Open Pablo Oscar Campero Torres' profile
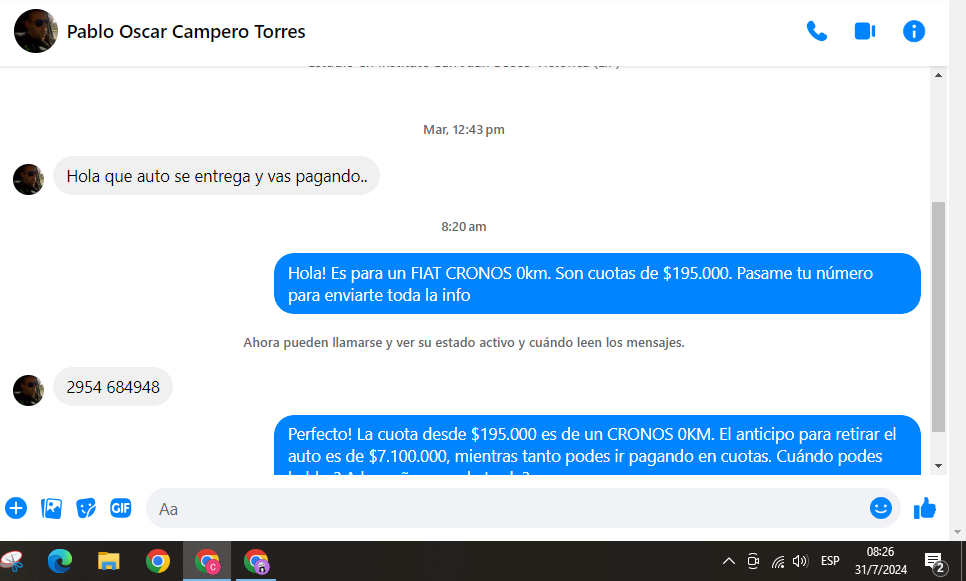 click(x=186, y=31)
